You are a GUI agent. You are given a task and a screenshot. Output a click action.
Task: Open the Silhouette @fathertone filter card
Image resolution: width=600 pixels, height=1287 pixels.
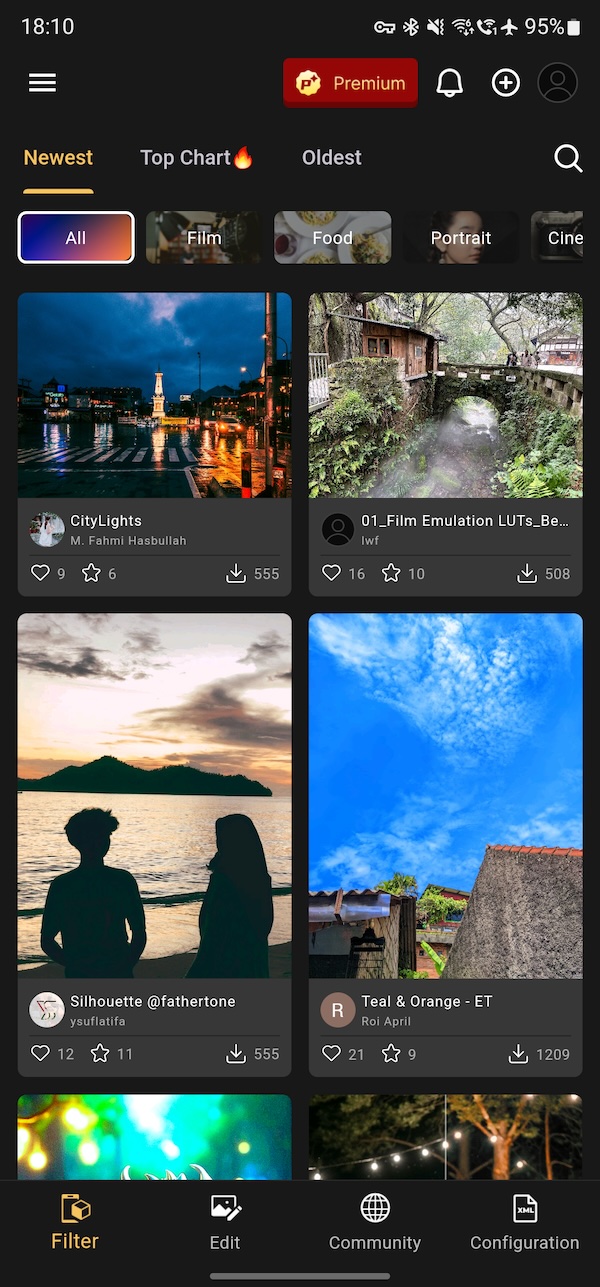pos(155,795)
